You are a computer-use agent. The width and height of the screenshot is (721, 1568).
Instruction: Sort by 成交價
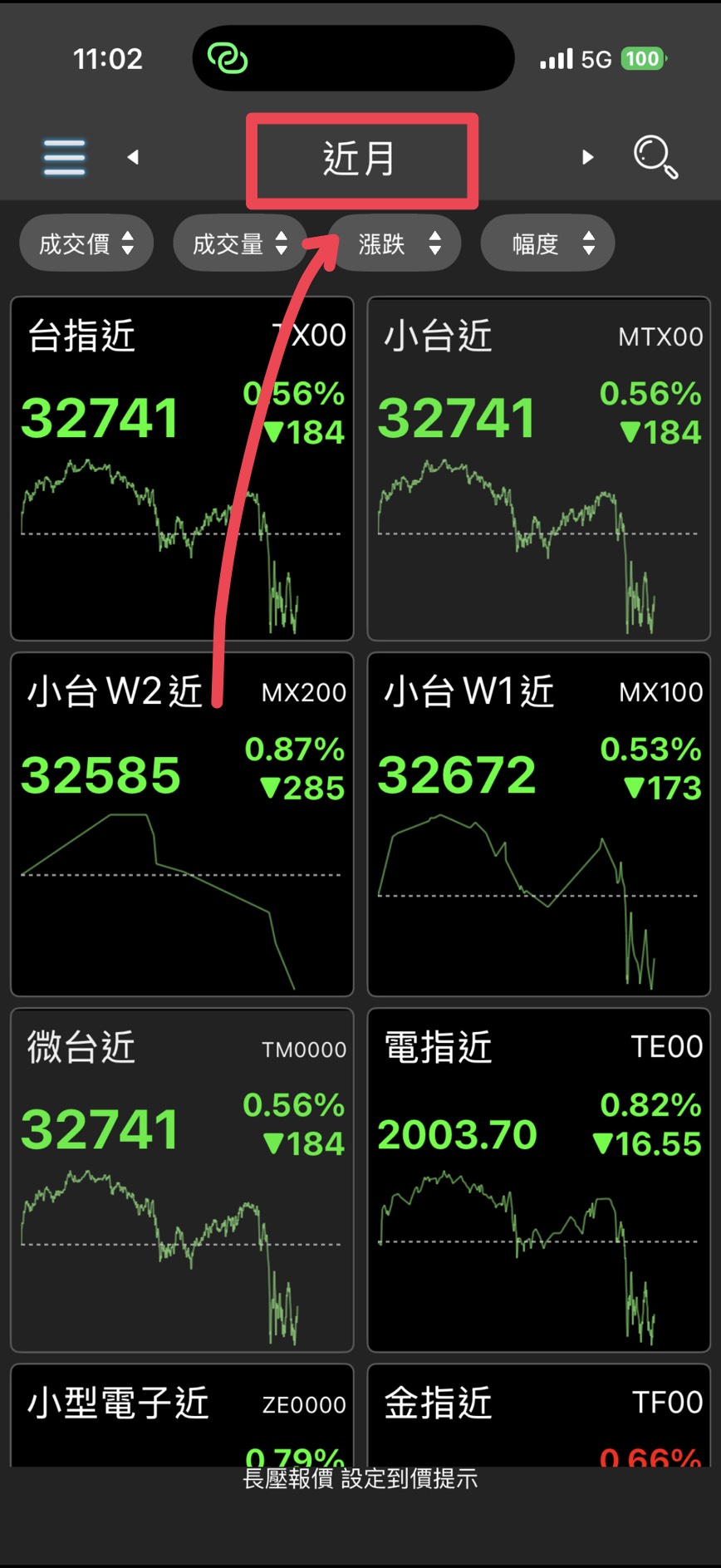(86, 243)
